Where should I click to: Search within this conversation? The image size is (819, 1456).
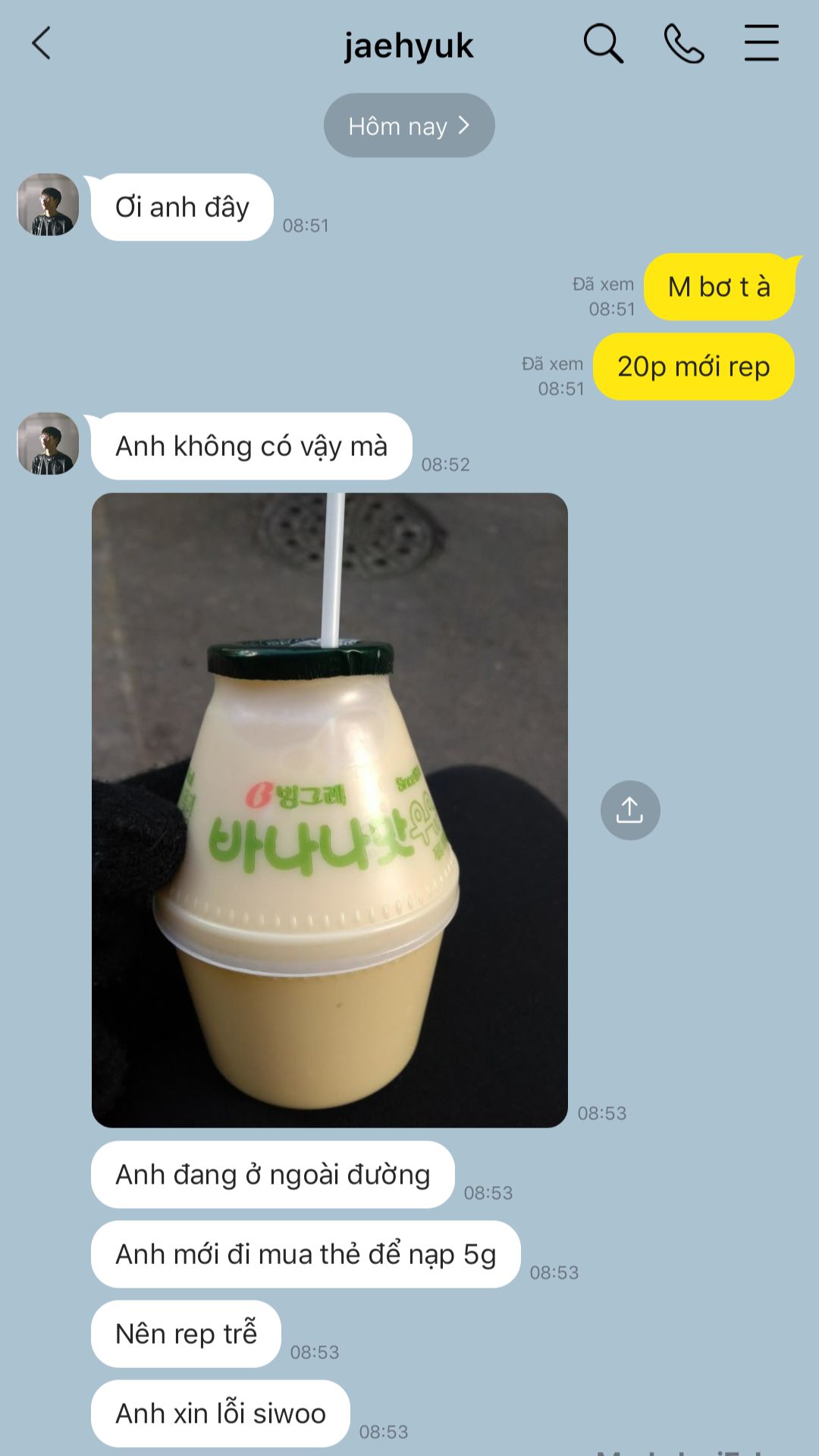603,43
